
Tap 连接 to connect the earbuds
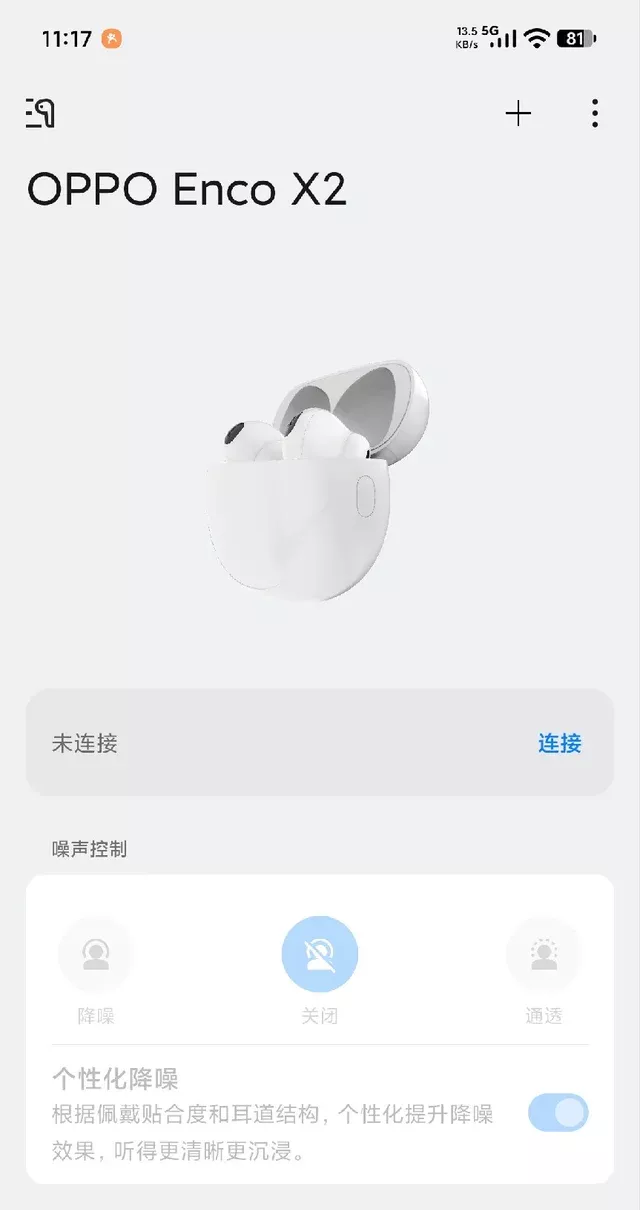tap(559, 743)
